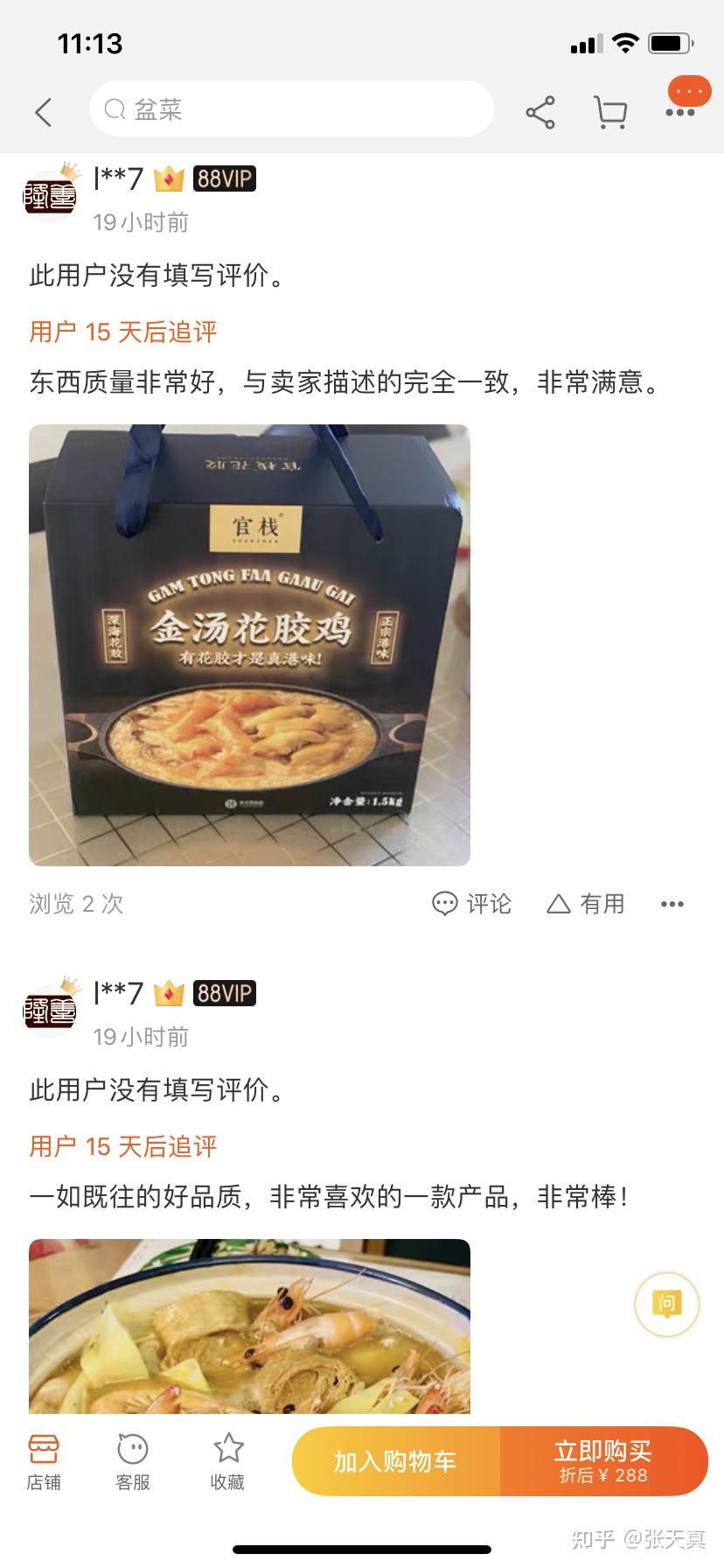Open the 金汤花胶鸡 box review photo
Screen dimensions: 724x1568
[249, 645]
